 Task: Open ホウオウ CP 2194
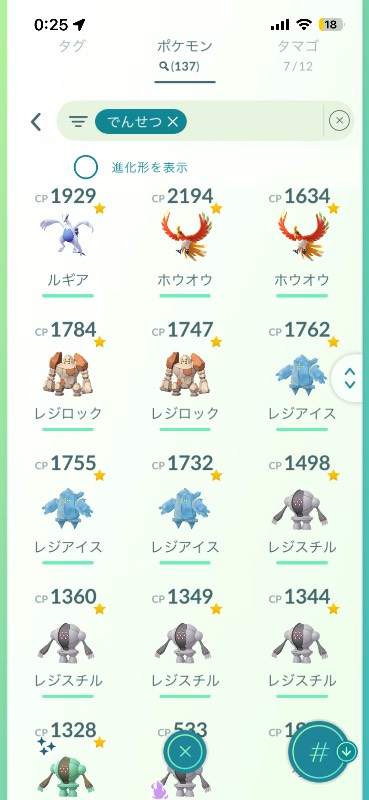(x=185, y=242)
